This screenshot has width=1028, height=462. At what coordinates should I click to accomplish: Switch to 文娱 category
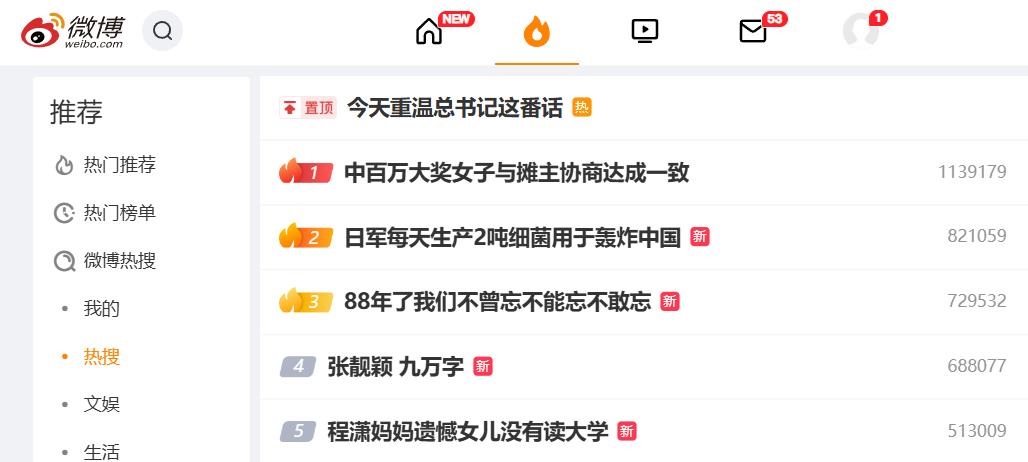pyautogui.click(x=101, y=405)
